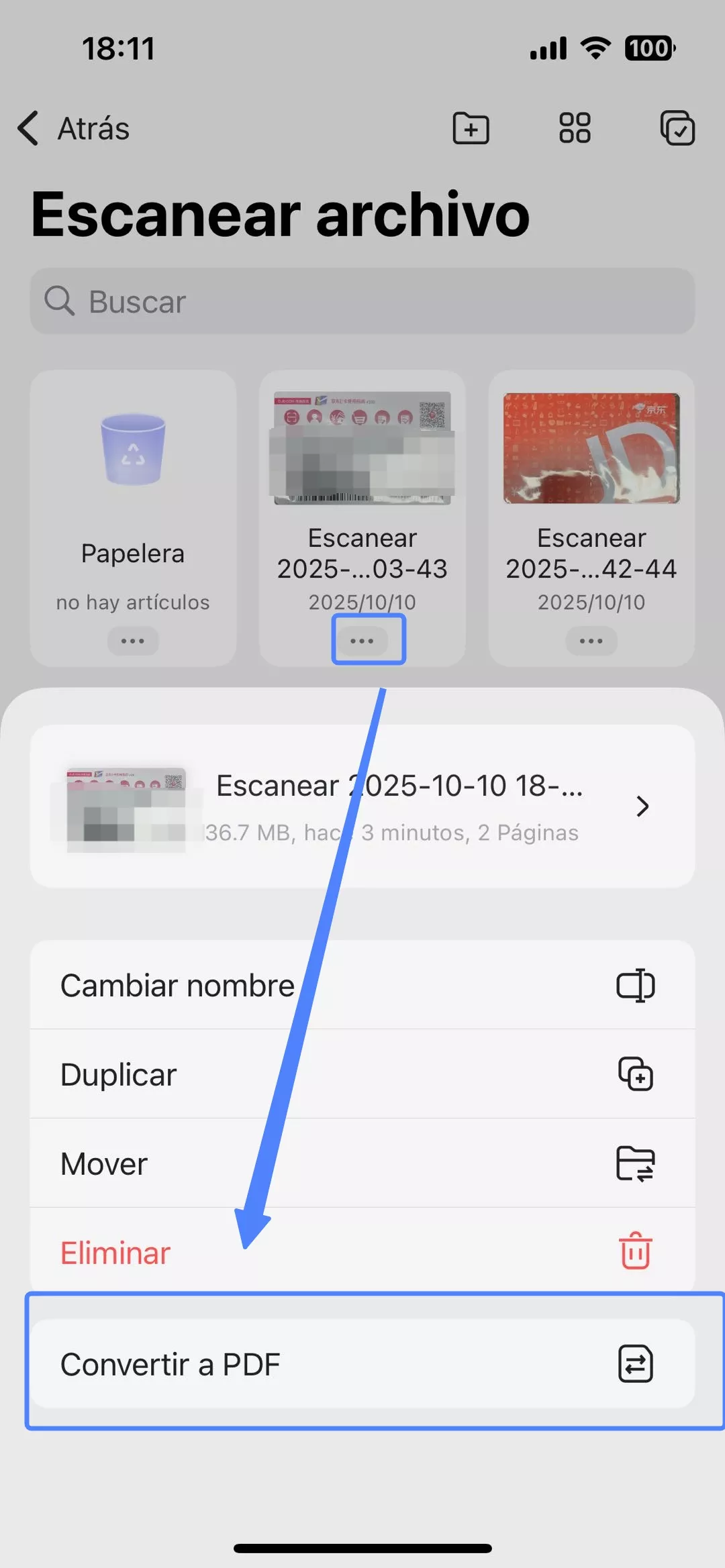Enable multi-select mode
The height and width of the screenshot is (1568, 725).
point(677,128)
